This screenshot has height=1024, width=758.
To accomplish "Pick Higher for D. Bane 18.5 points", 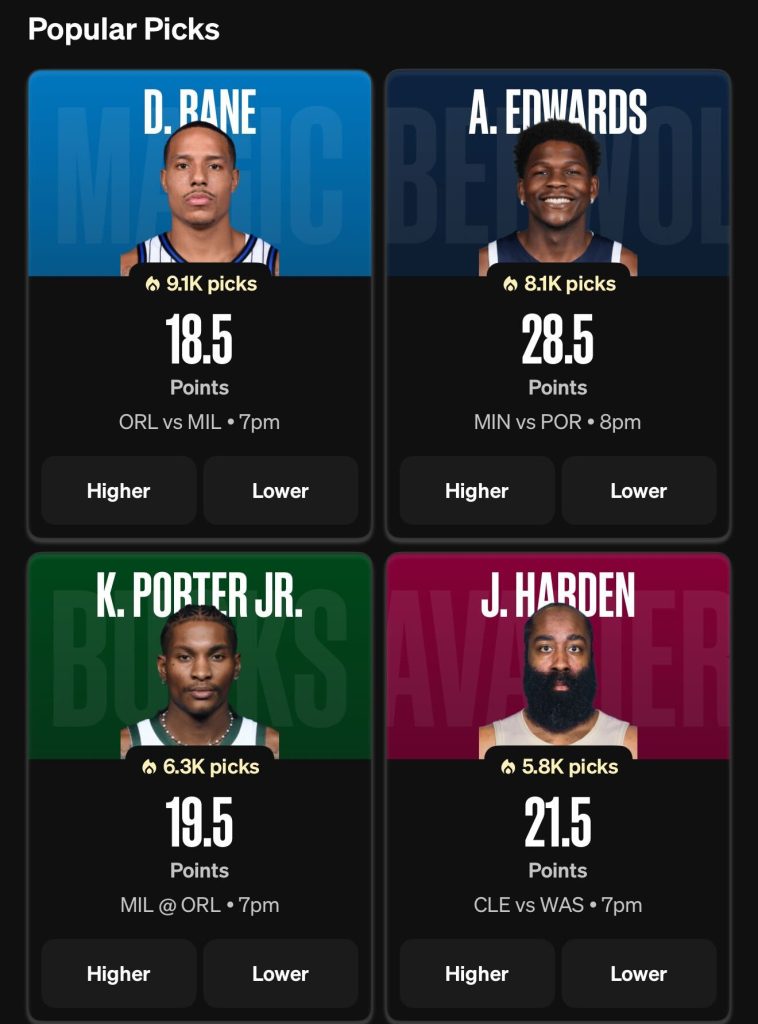I will coord(119,491).
